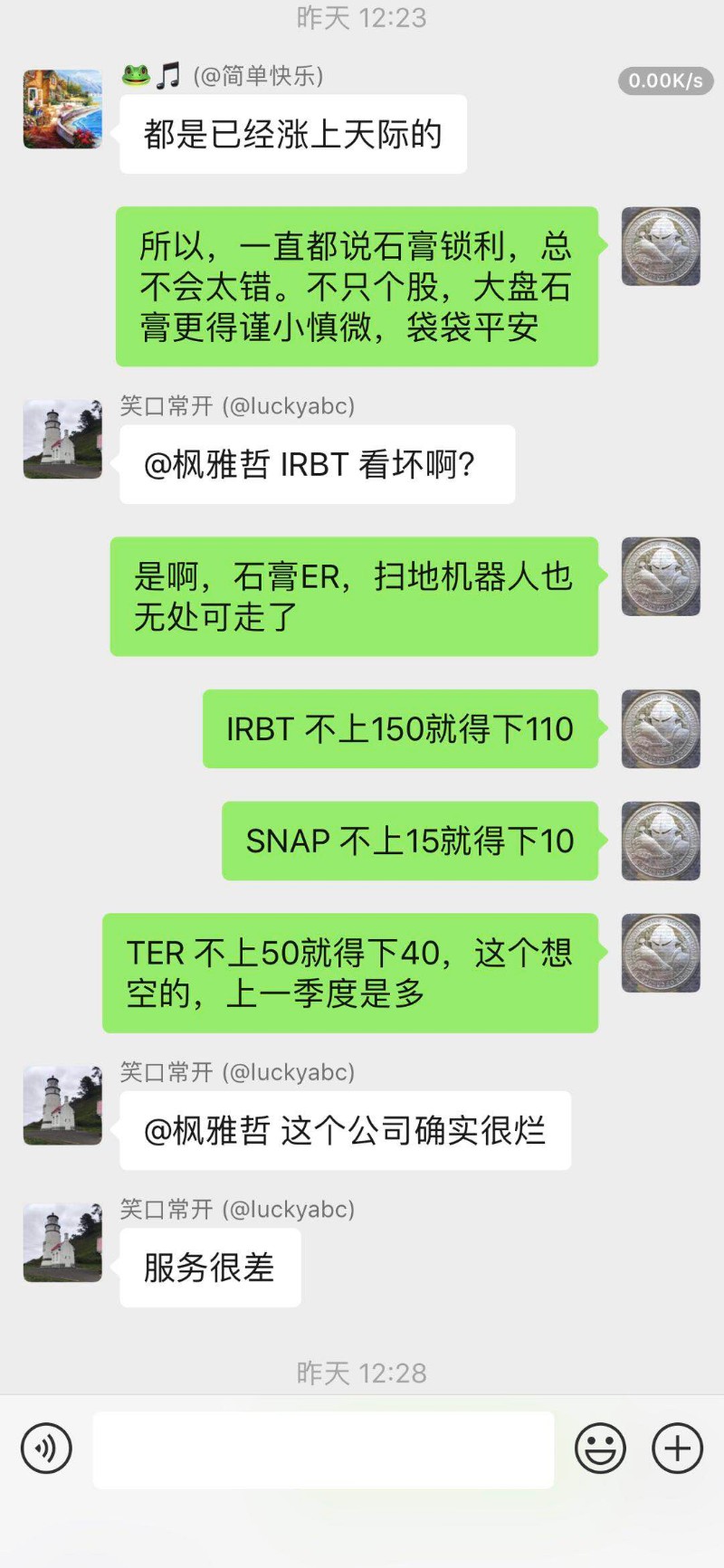This screenshot has height=1568, width=724.
Task: Tap the message text field
Action: tap(323, 1449)
